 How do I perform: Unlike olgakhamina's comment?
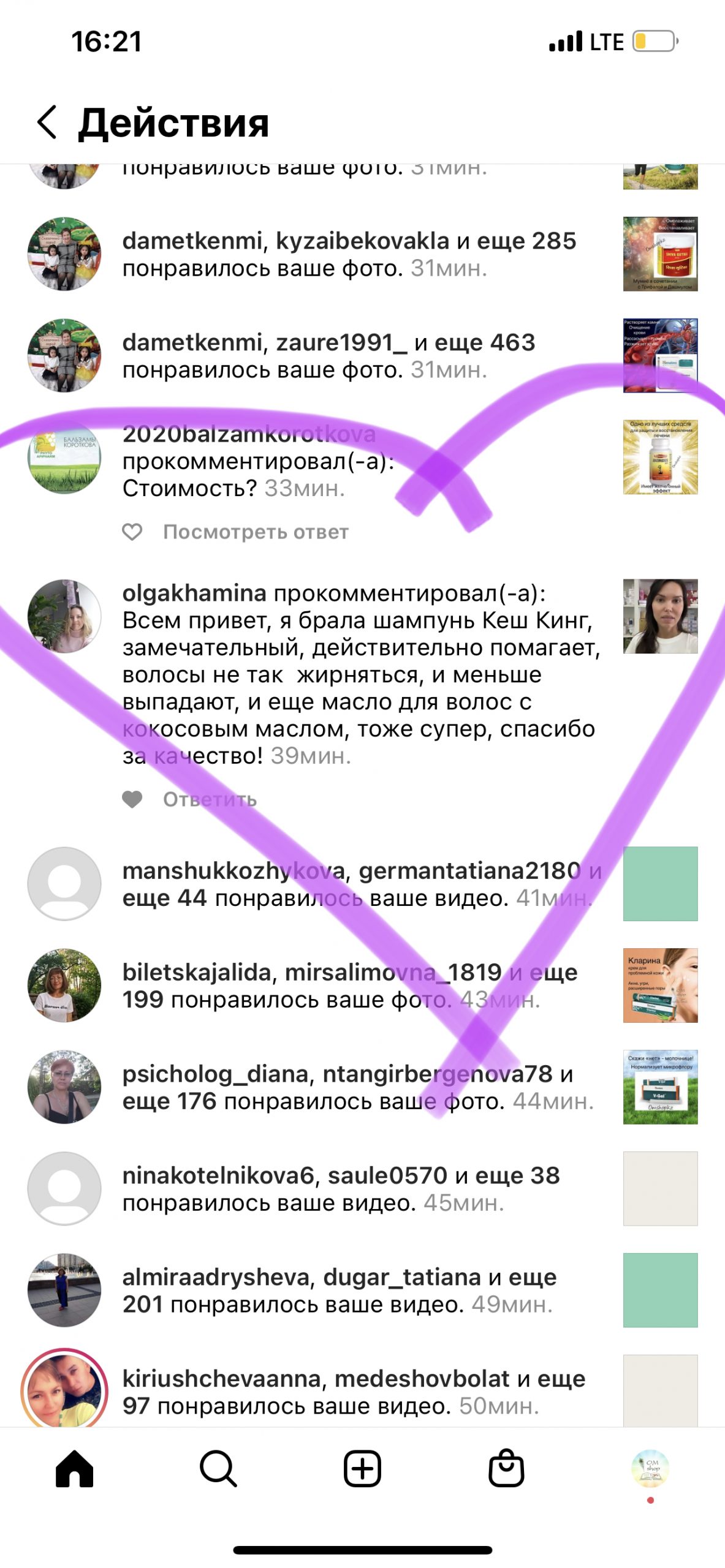(132, 799)
